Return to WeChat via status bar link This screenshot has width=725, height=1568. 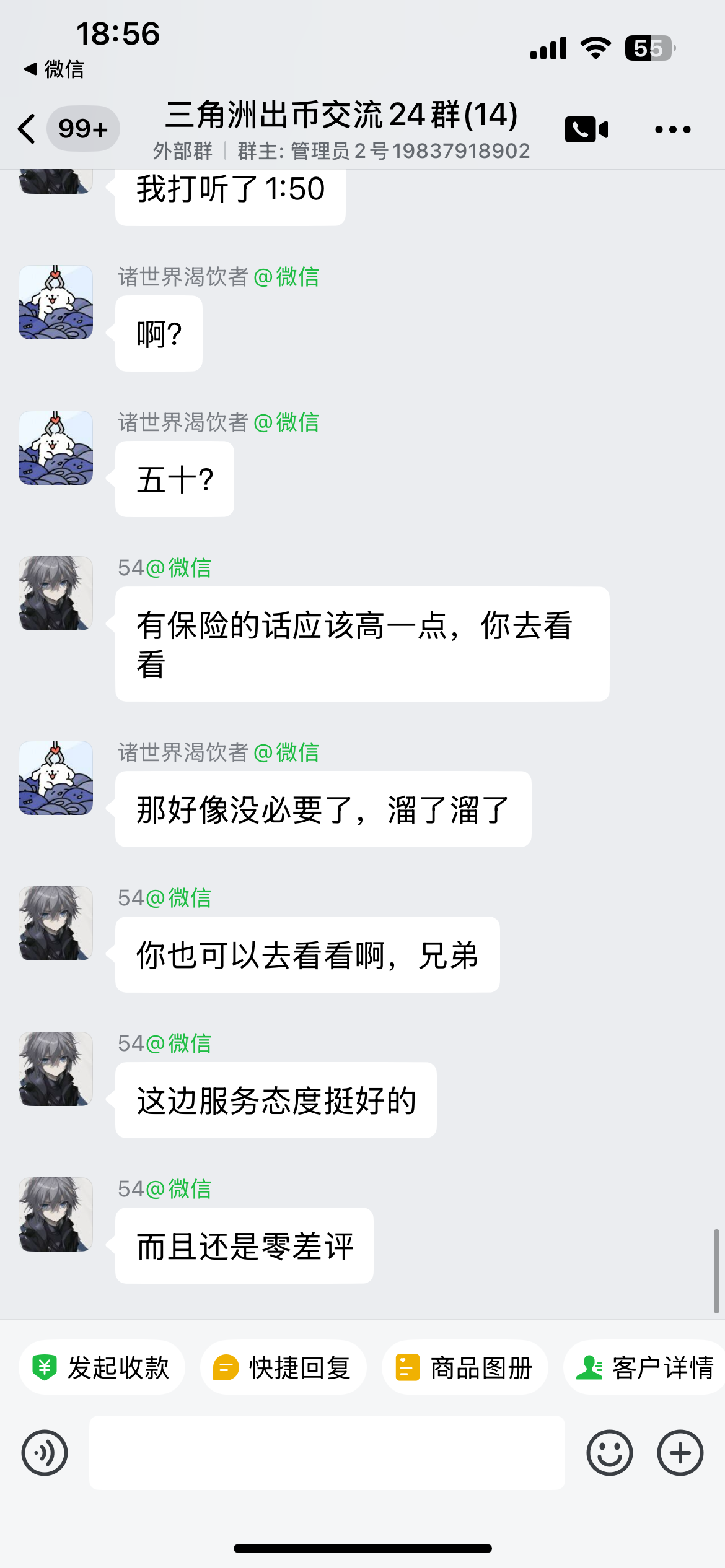tap(55, 69)
